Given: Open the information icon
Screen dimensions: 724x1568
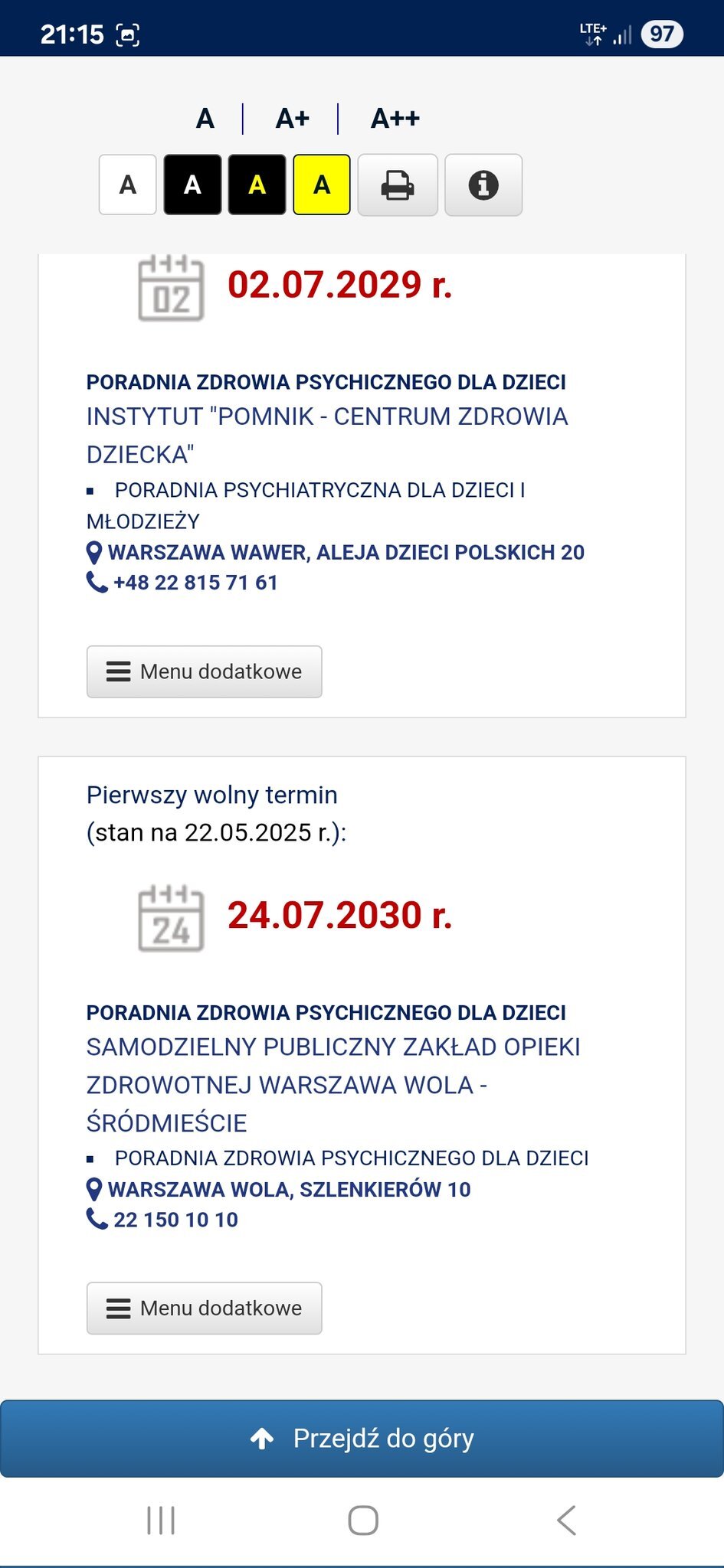Looking at the screenshot, I should [483, 185].
